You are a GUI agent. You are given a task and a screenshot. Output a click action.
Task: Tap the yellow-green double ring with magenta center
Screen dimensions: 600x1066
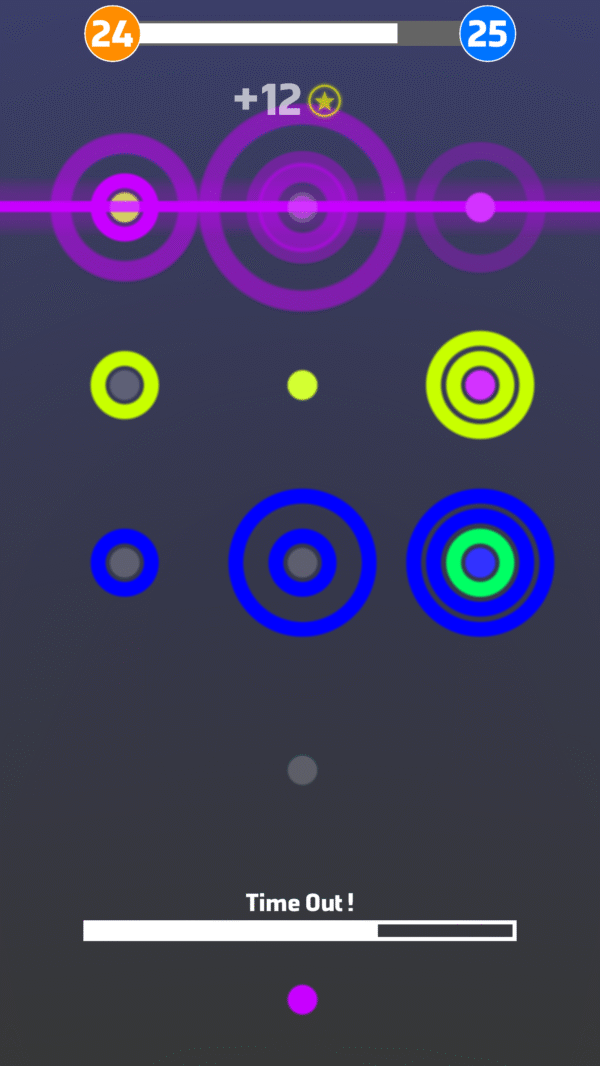pos(480,385)
